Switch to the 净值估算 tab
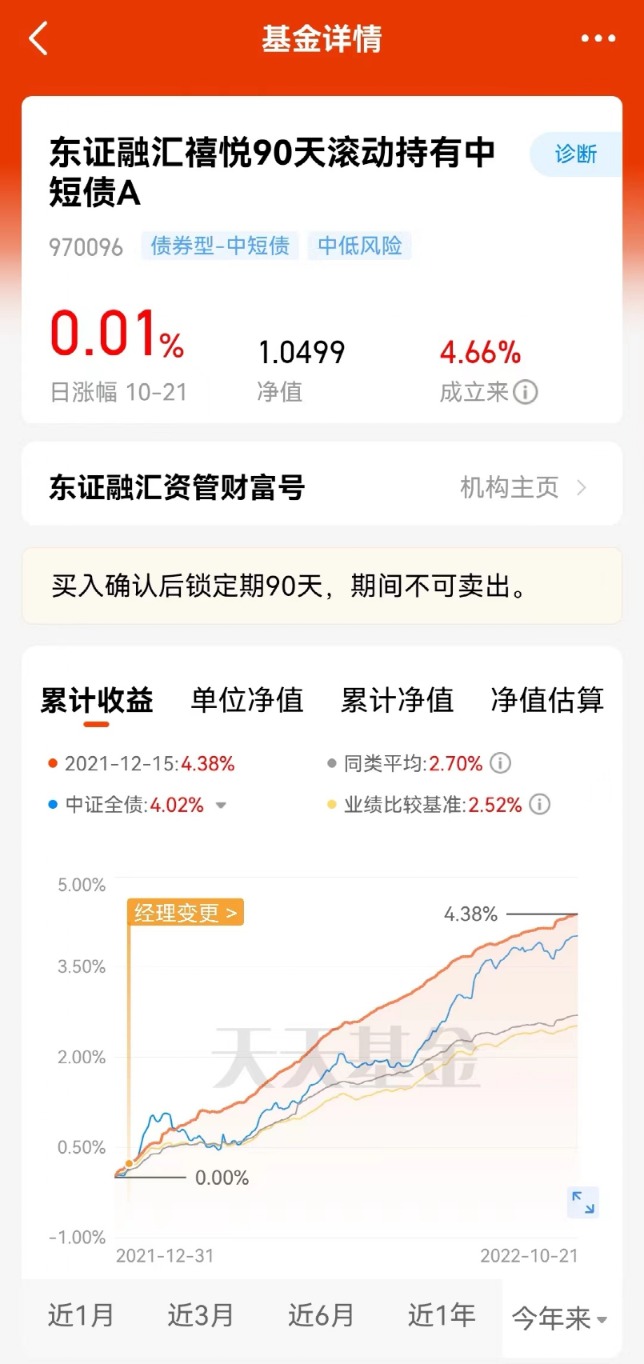The height and width of the screenshot is (1364, 644). coord(547,700)
